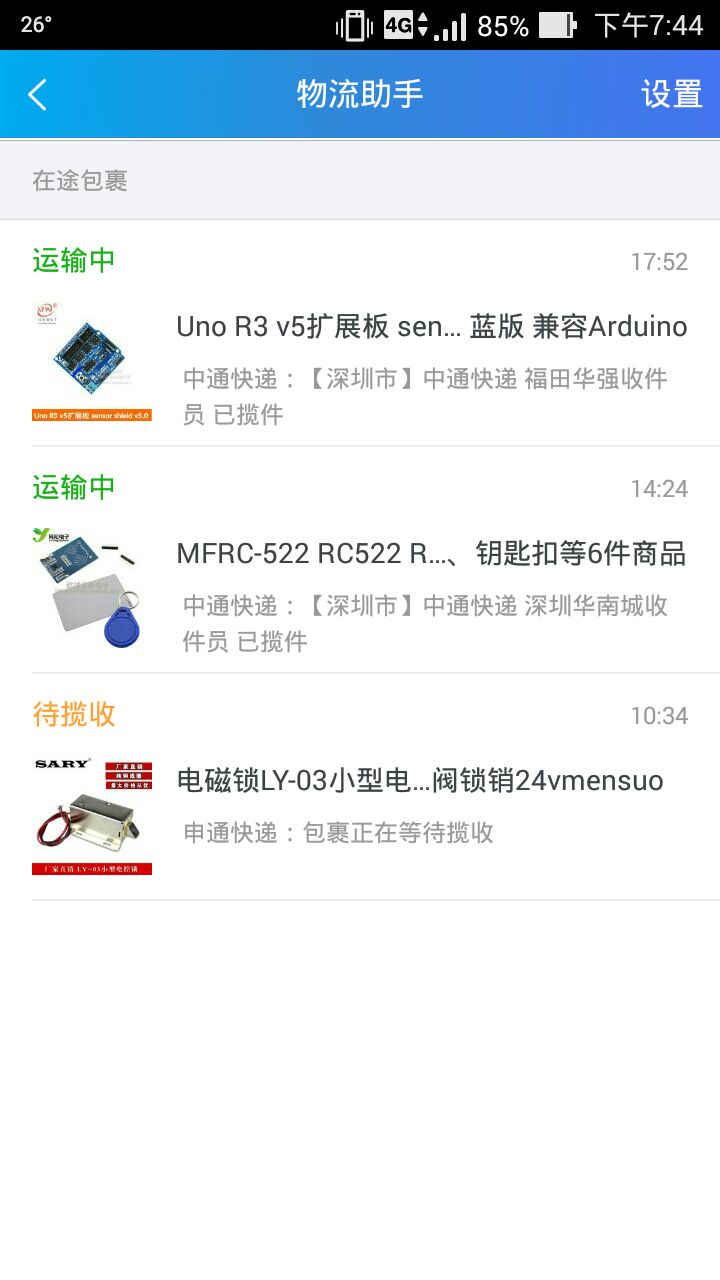The width and height of the screenshot is (720, 1280).
Task: Go back using the top-left arrow
Action: pos(38,95)
